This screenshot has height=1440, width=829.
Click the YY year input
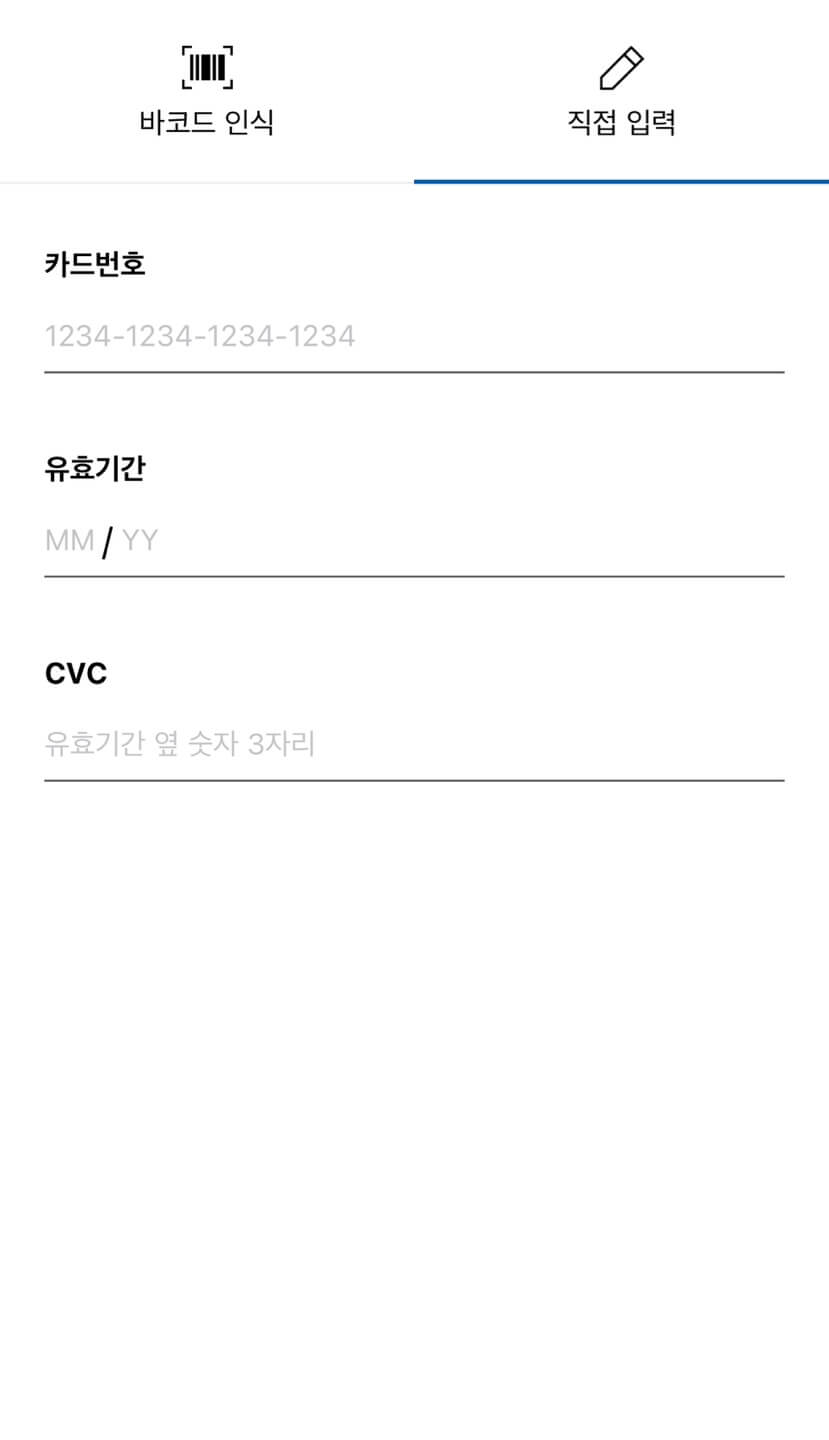click(140, 540)
